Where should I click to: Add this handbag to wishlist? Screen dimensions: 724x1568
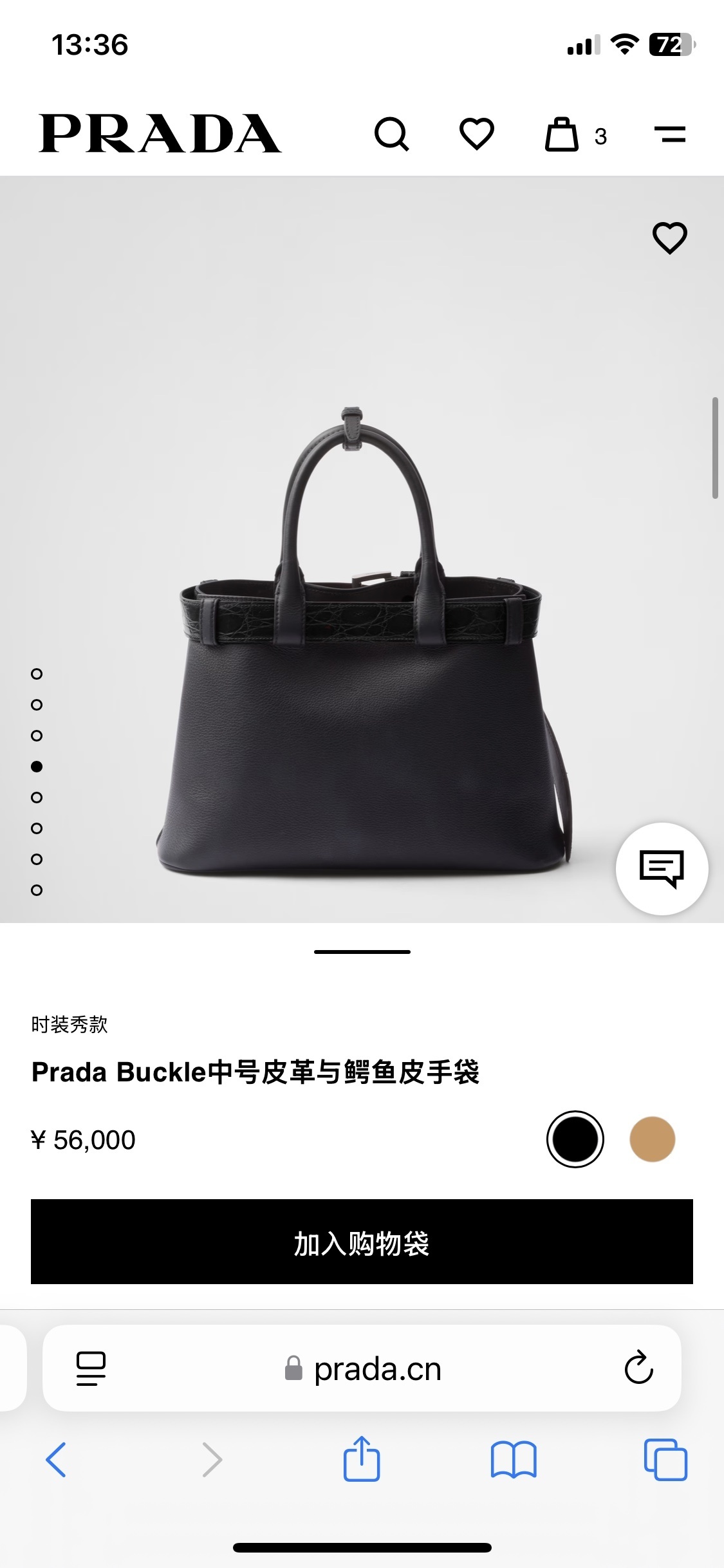tap(670, 238)
